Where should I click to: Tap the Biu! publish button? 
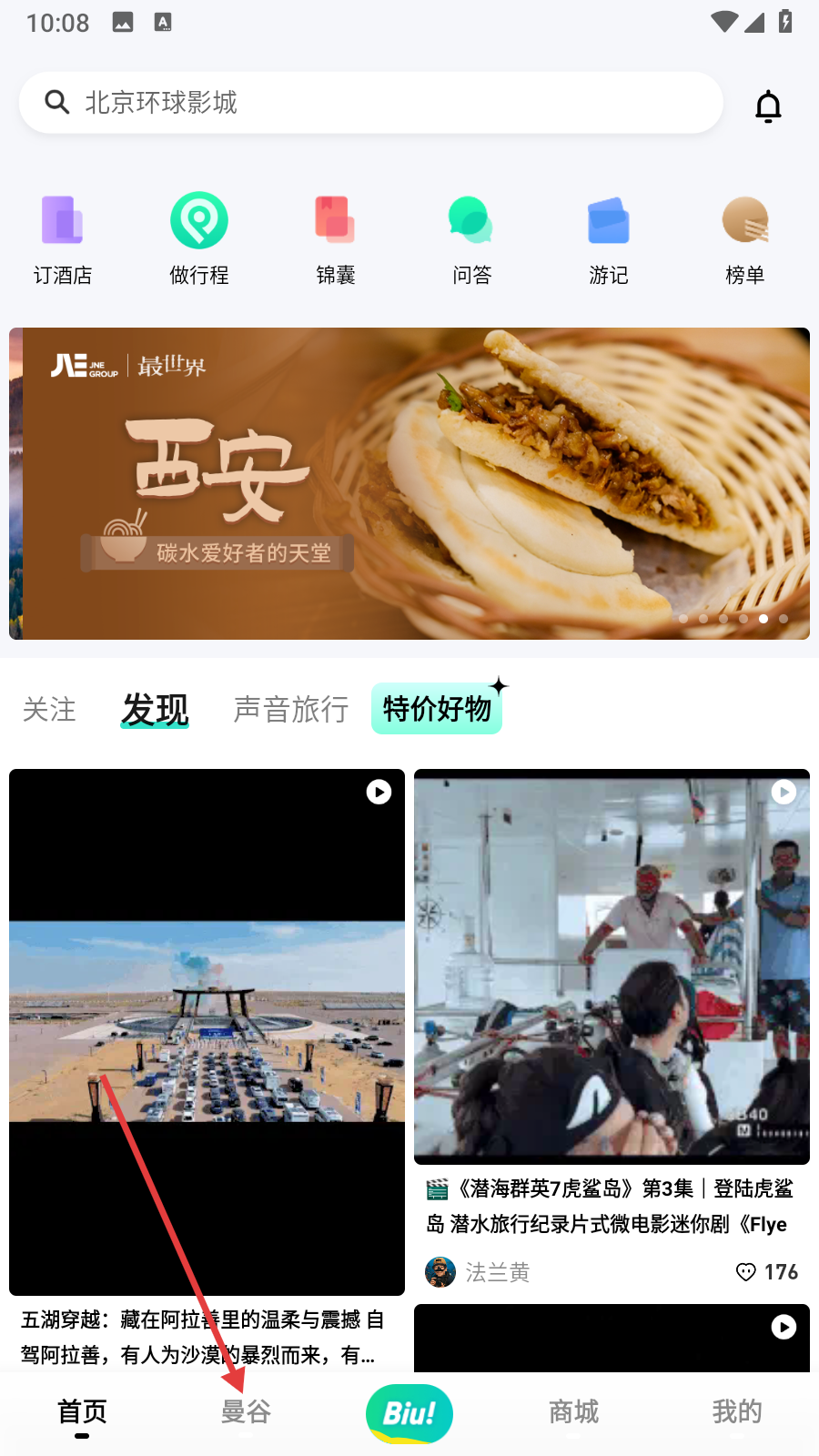click(409, 1413)
